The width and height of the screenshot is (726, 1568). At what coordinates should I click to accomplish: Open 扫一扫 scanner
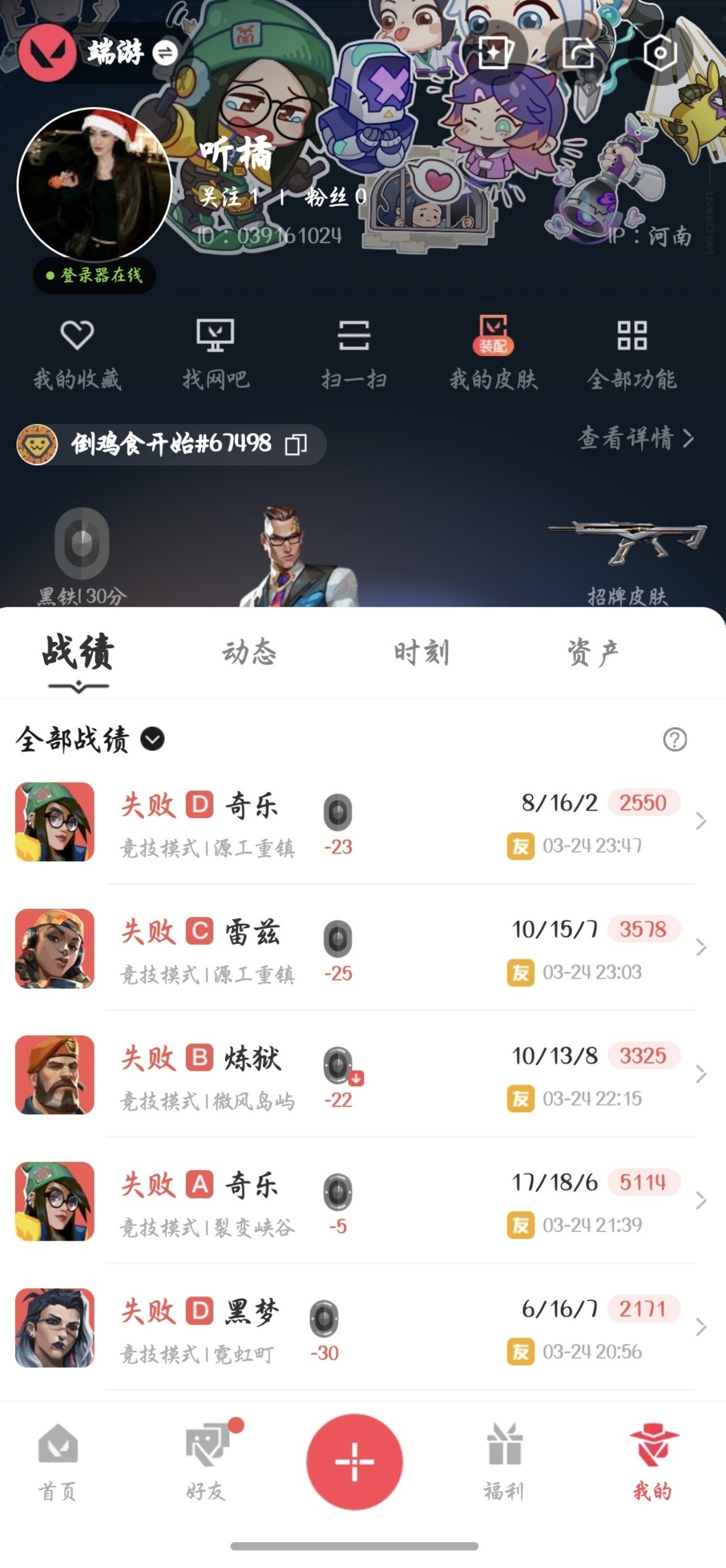[x=354, y=354]
